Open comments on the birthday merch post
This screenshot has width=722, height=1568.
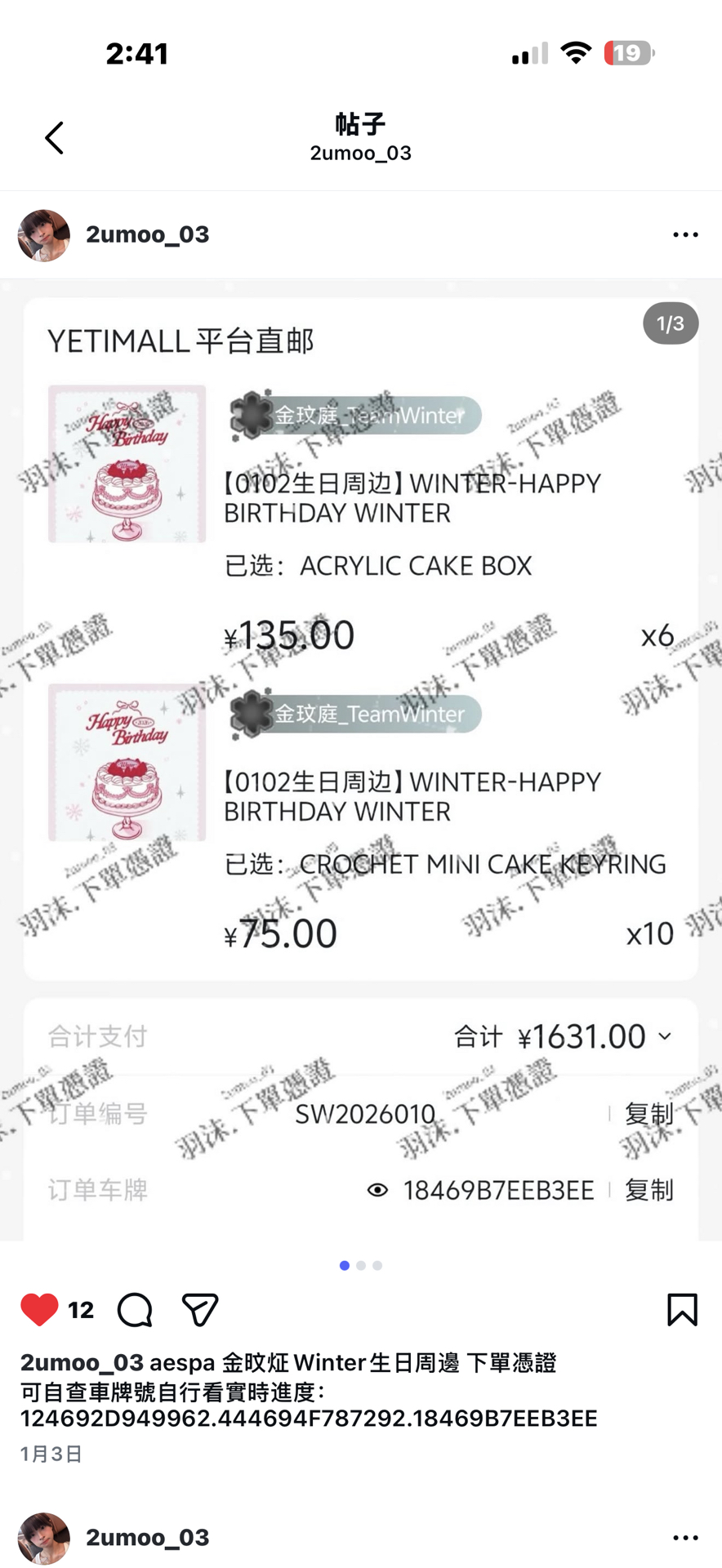[x=135, y=1310]
